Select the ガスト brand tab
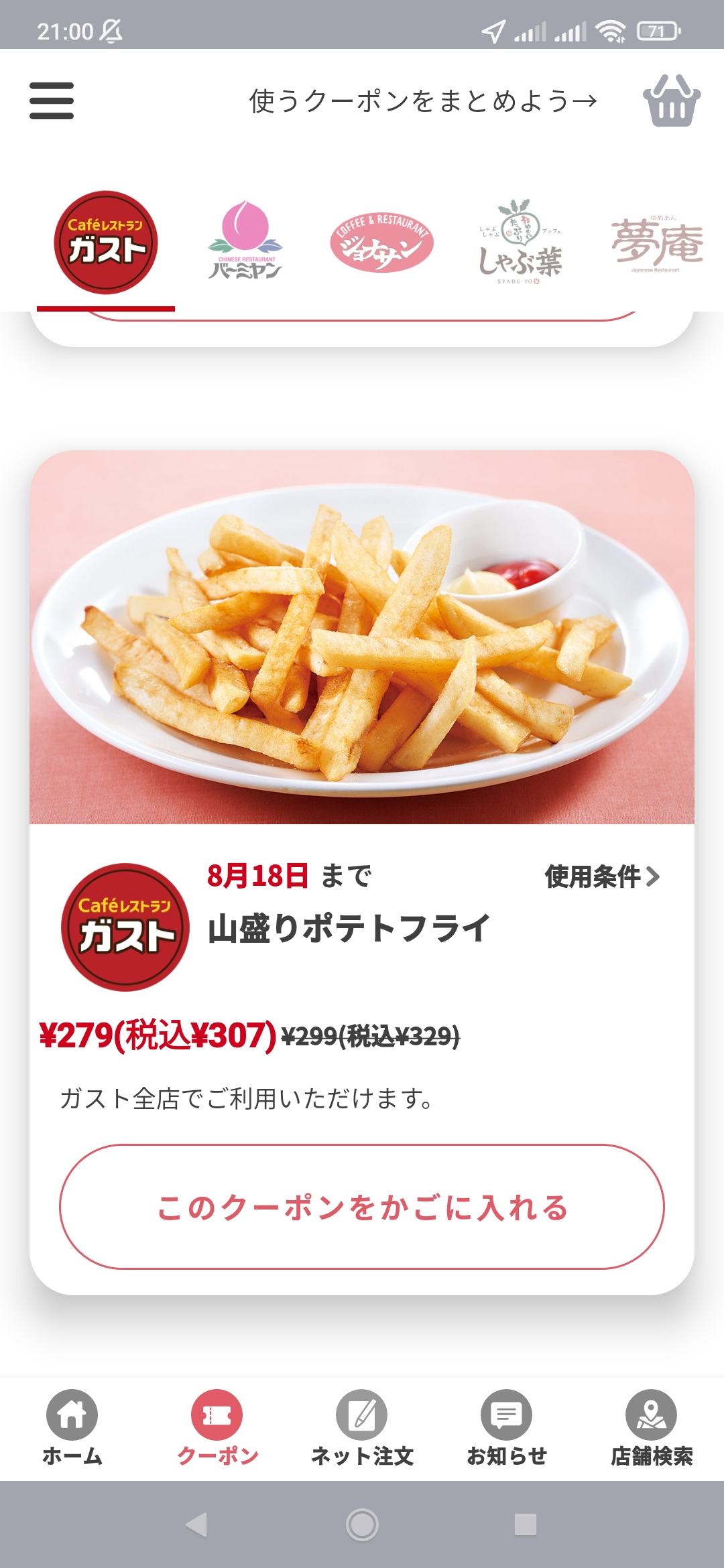This screenshot has width=724, height=1568. click(x=106, y=243)
